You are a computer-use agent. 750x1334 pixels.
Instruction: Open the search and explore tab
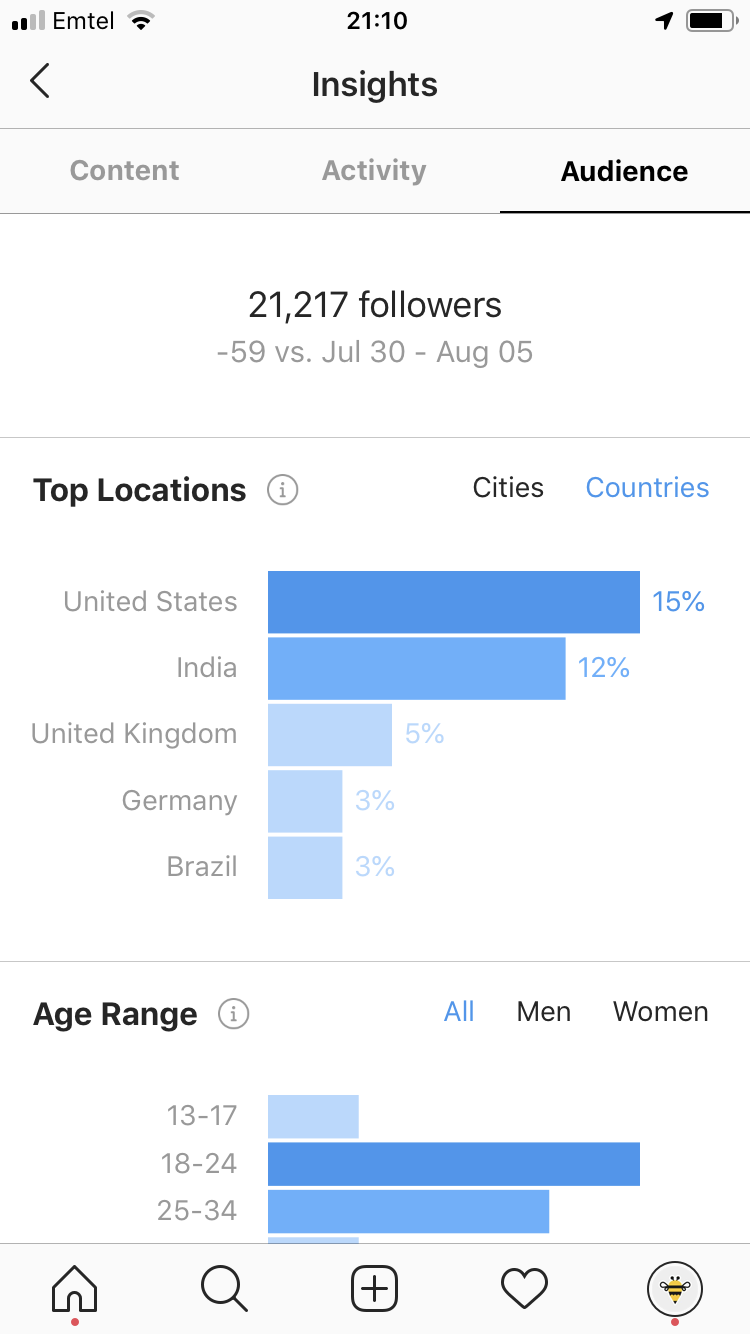point(224,1288)
